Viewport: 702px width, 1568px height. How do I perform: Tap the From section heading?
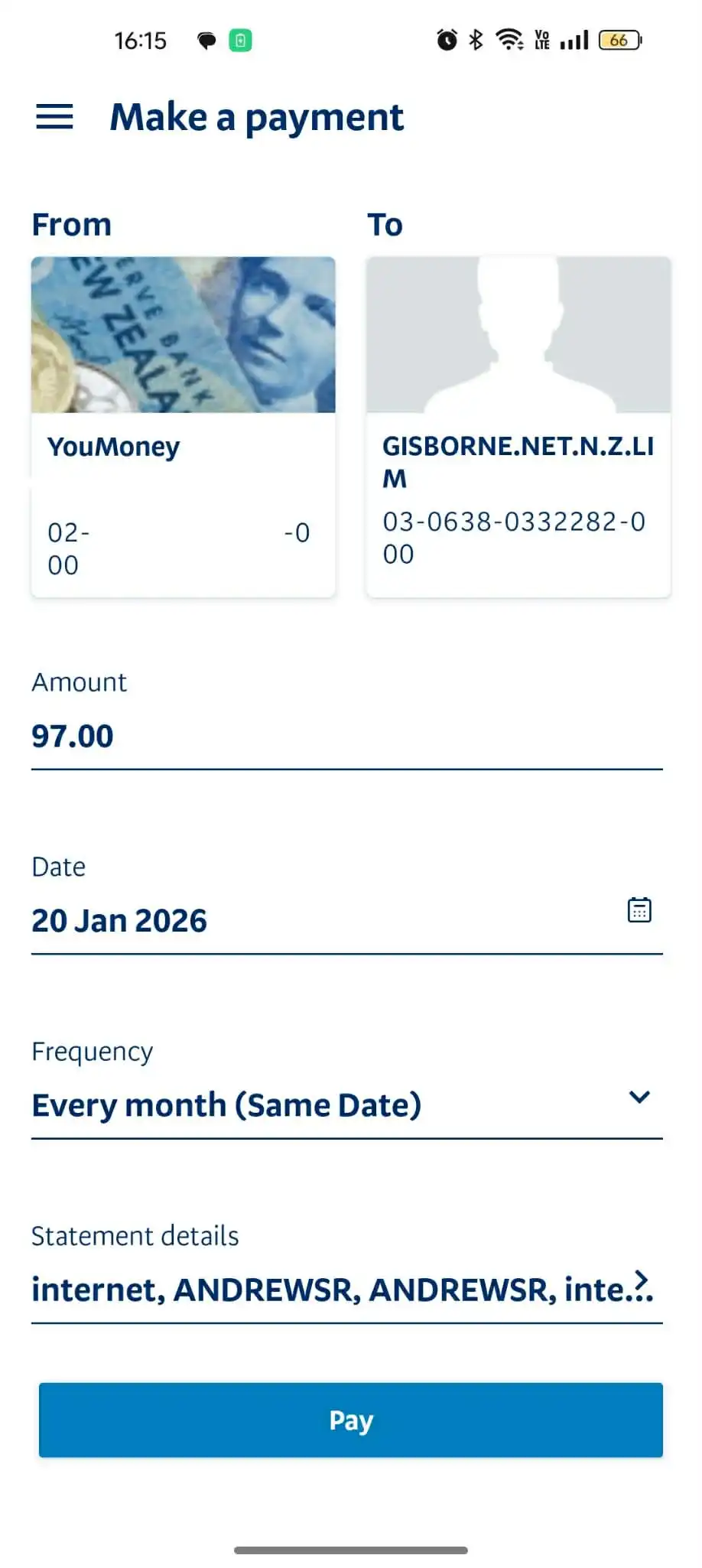point(70,223)
